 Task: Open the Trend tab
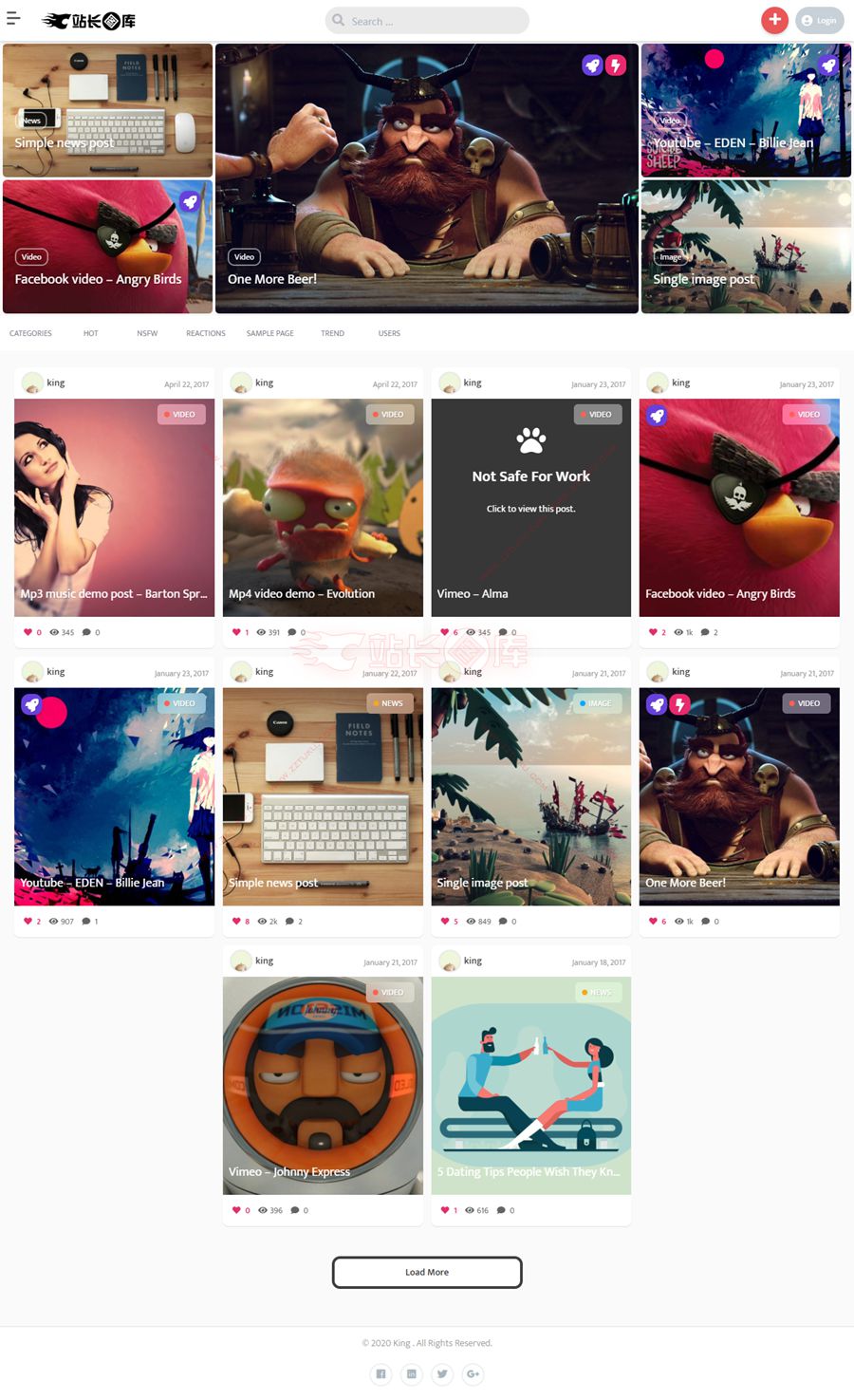point(332,333)
